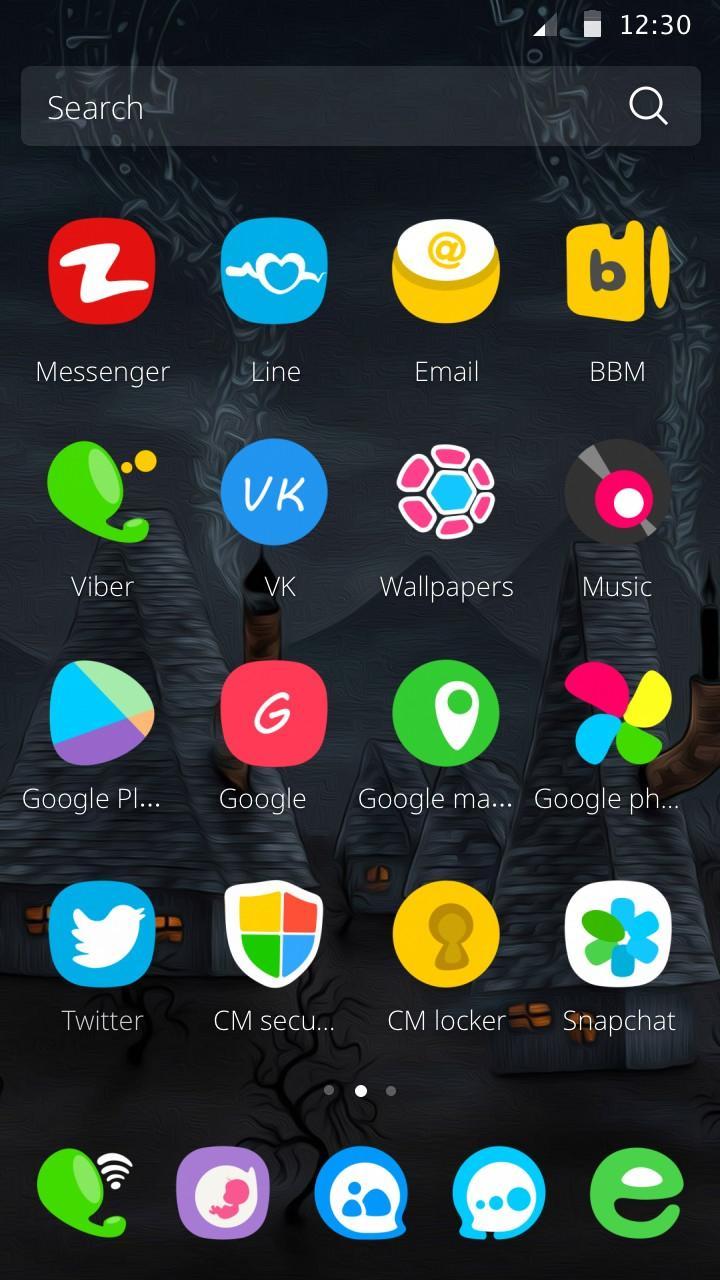Open CM Locker

(446, 933)
